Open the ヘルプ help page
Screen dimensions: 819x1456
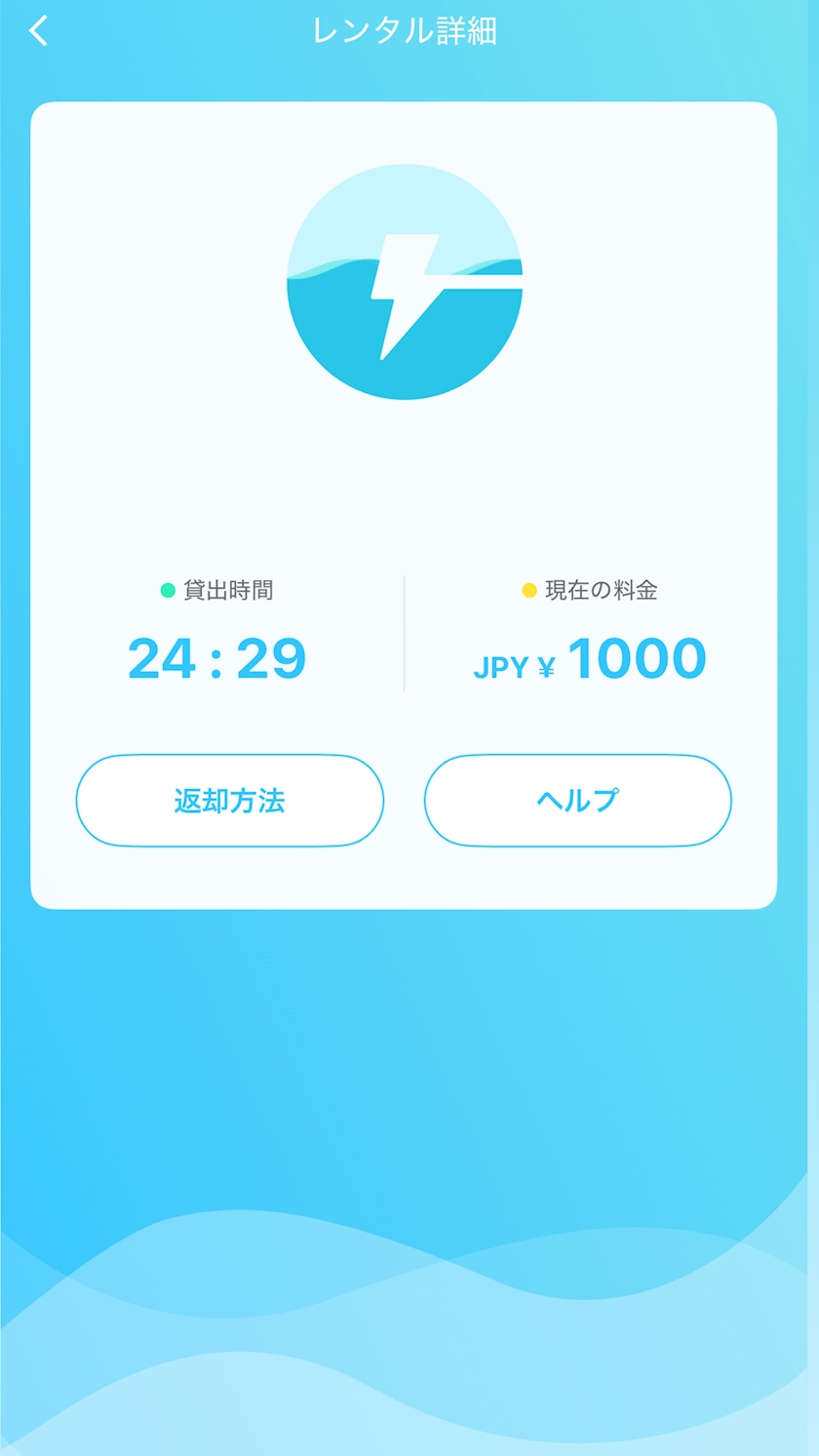(577, 801)
